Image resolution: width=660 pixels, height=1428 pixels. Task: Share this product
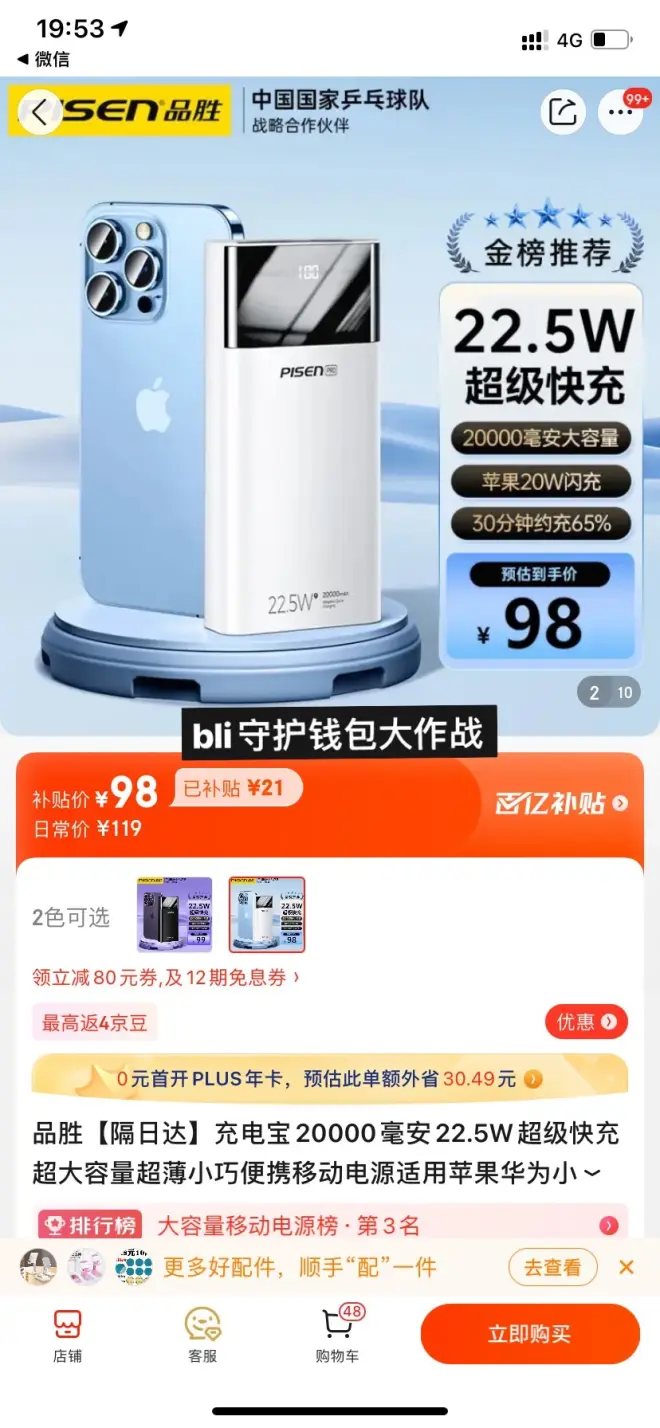[563, 112]
